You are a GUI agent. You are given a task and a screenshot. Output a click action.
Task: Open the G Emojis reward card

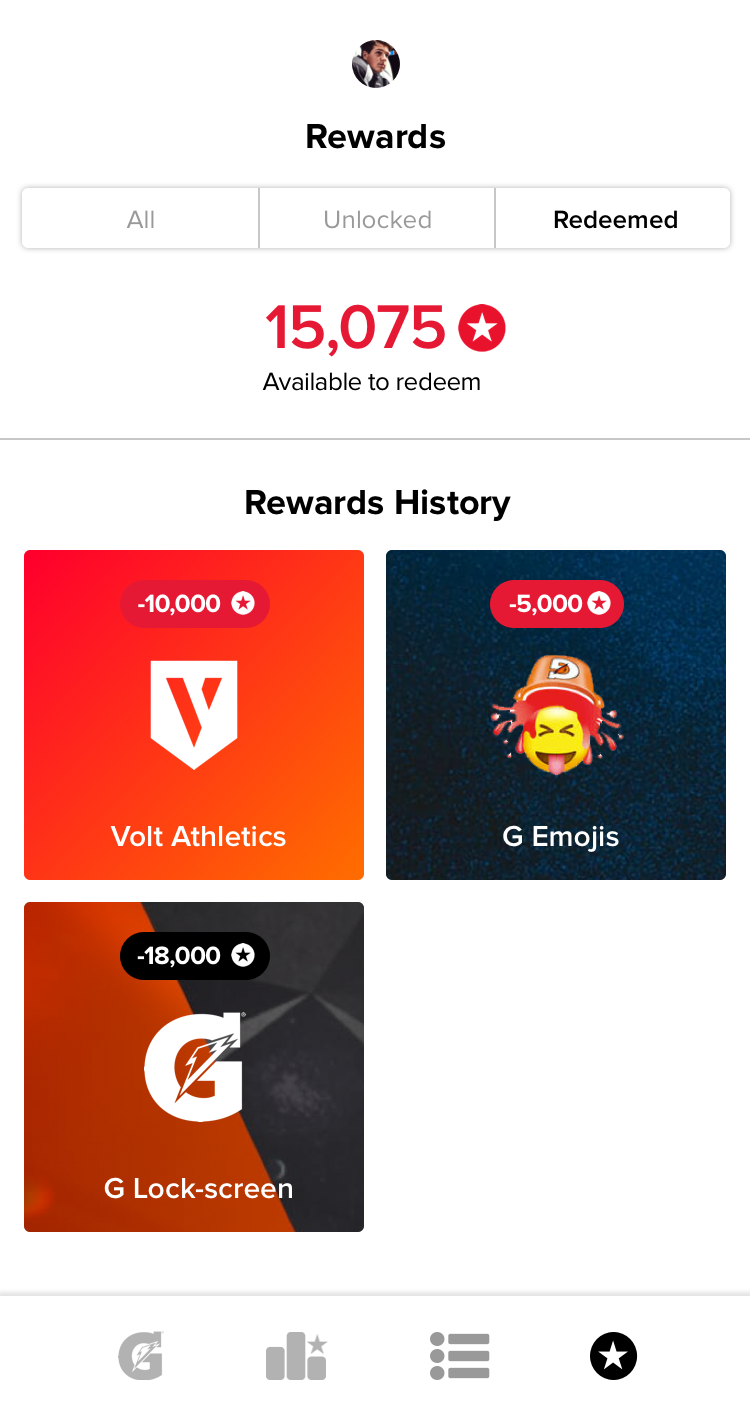pyautogui.click(x=556, y=715)
